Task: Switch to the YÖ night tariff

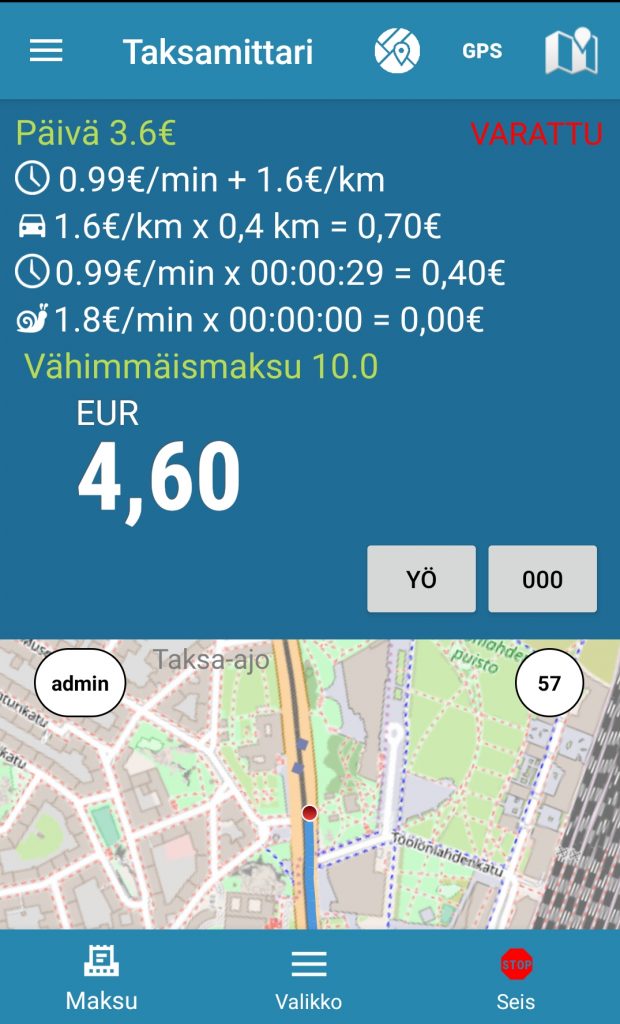Action: [x=421, y=579]
